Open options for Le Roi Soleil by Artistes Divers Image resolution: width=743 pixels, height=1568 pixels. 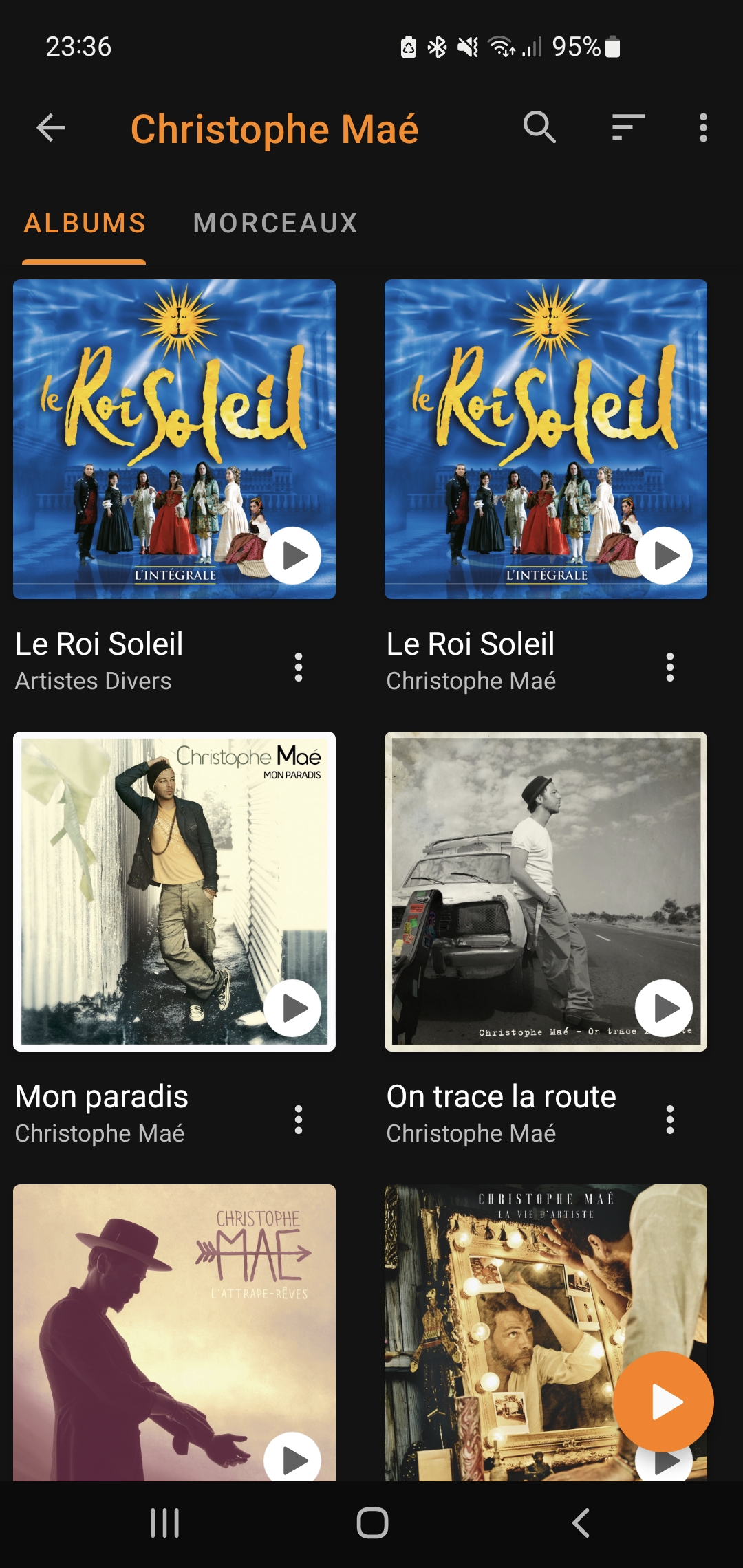298,667
